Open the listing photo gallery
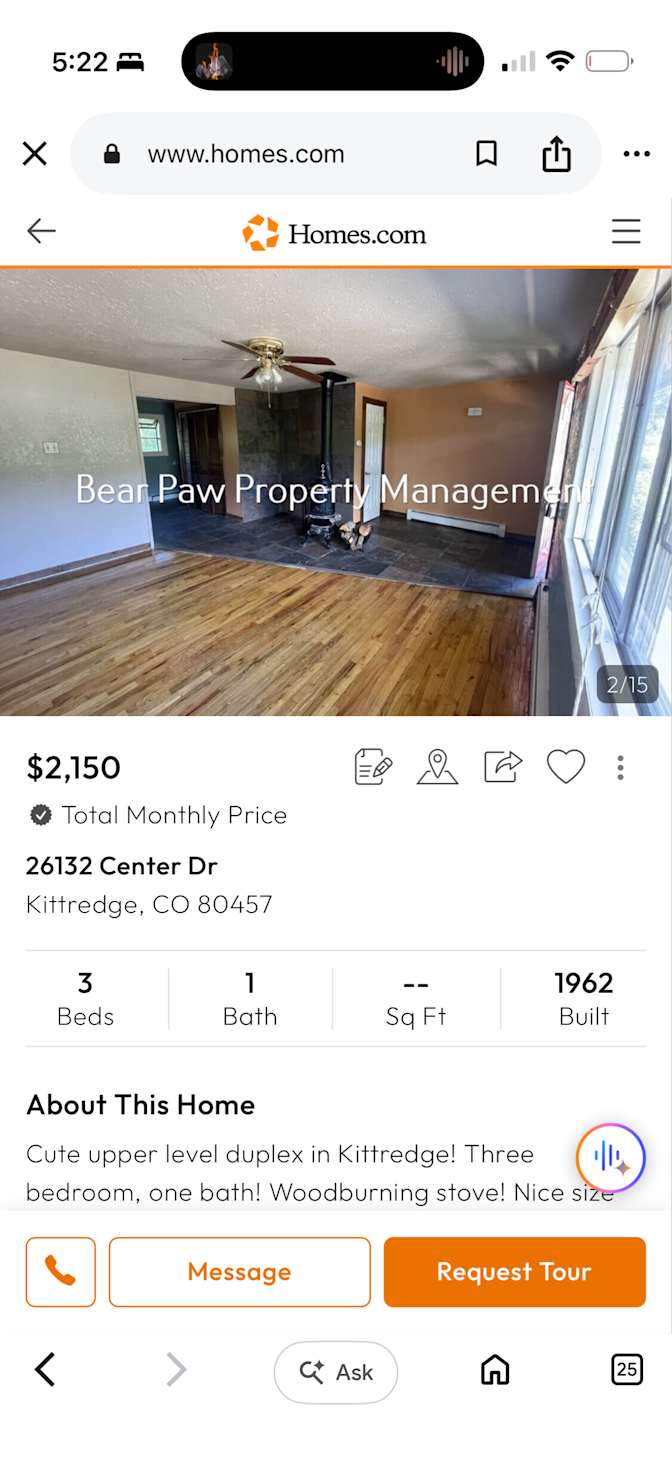Viewport: 672px width, 1459px height. 336,492
